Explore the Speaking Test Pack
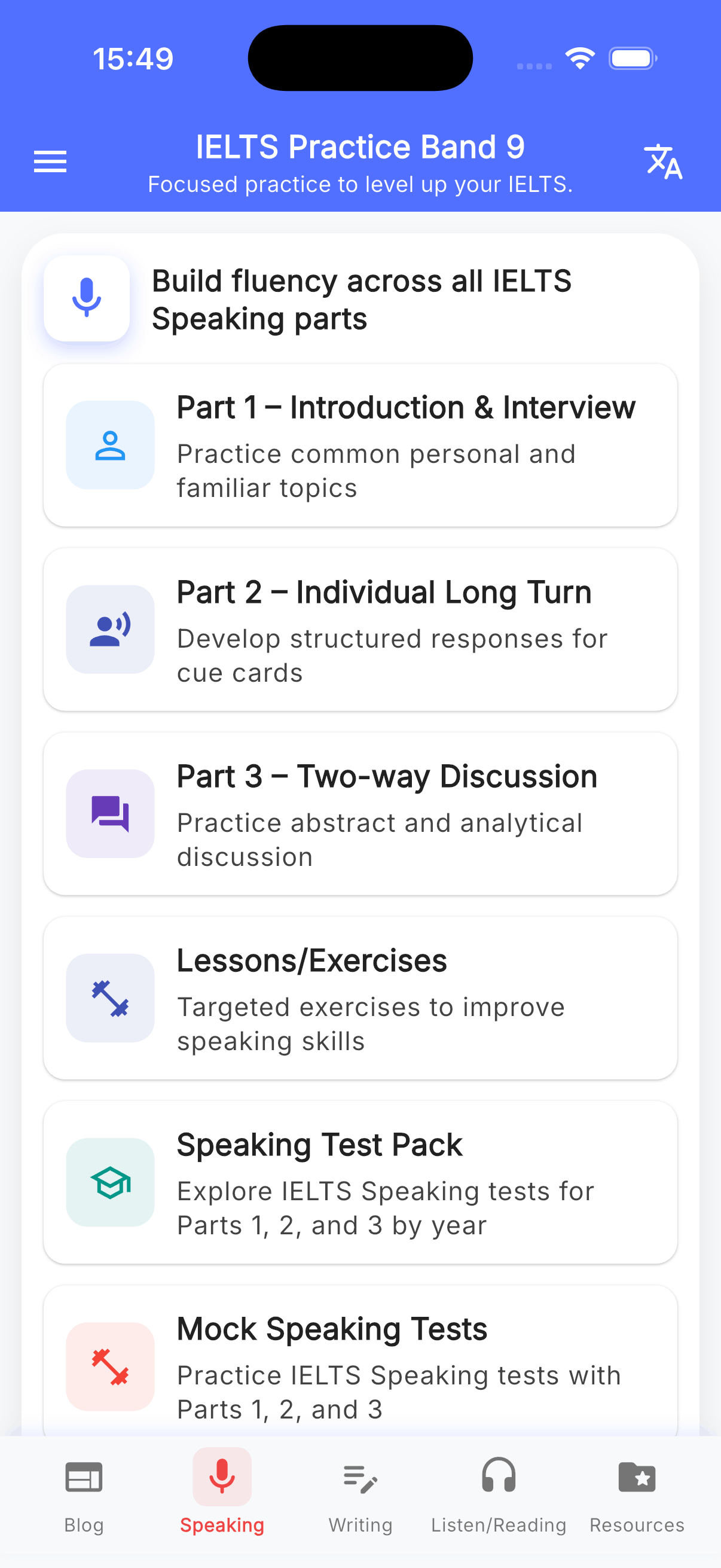The height and width of the screenshot is (1568, 721). point(360,1183)
